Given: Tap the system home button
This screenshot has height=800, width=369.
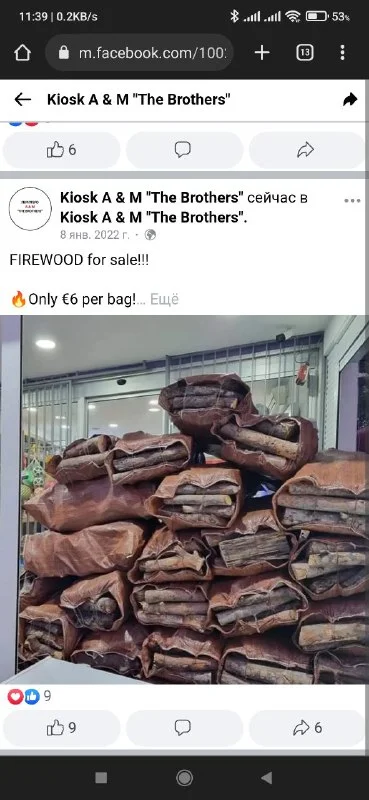Looking at the screenshot, I should [x=184, y=778].
